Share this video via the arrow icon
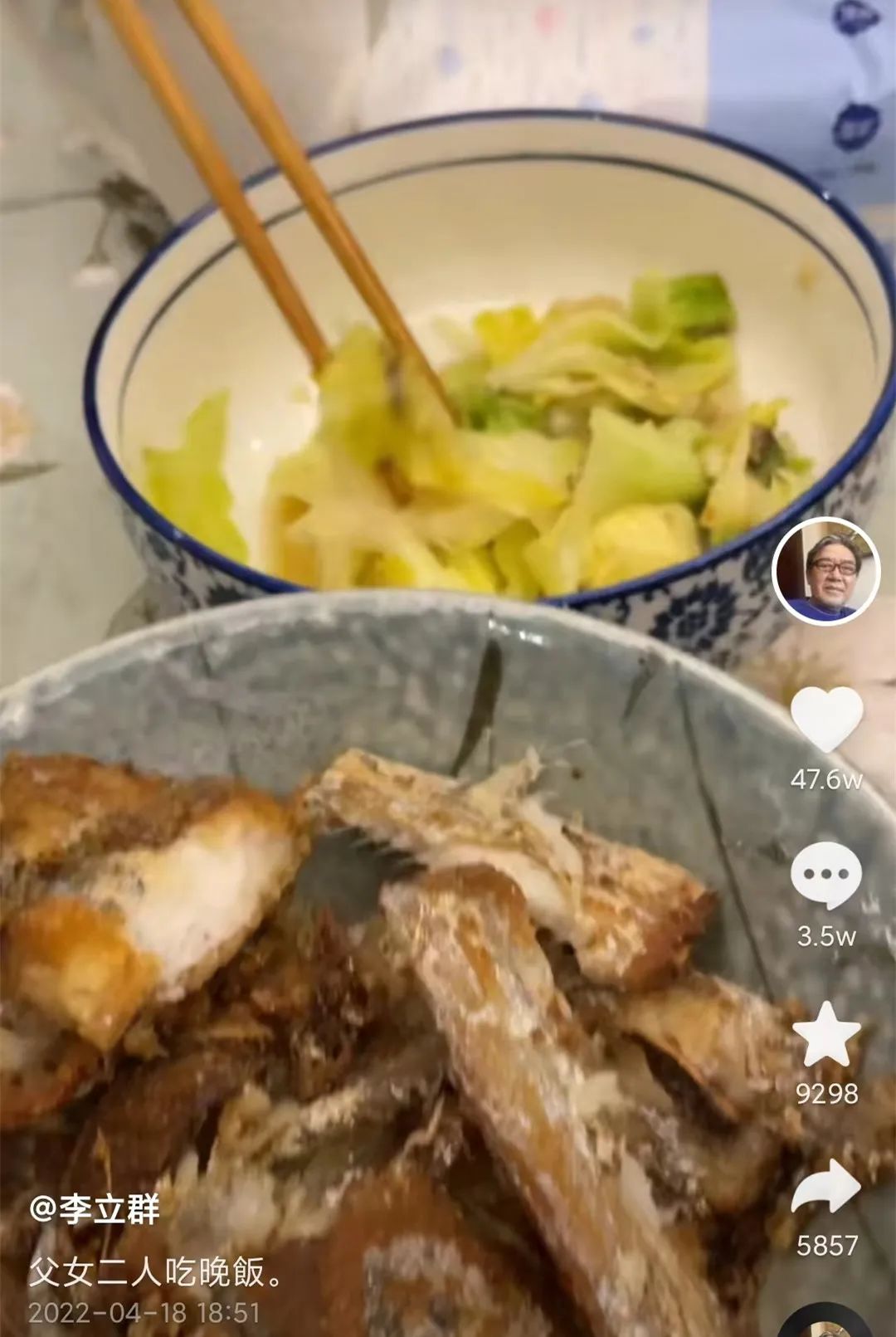Image resolution: width=896 pixels, height=1337 pixels. pos(826,1188)
